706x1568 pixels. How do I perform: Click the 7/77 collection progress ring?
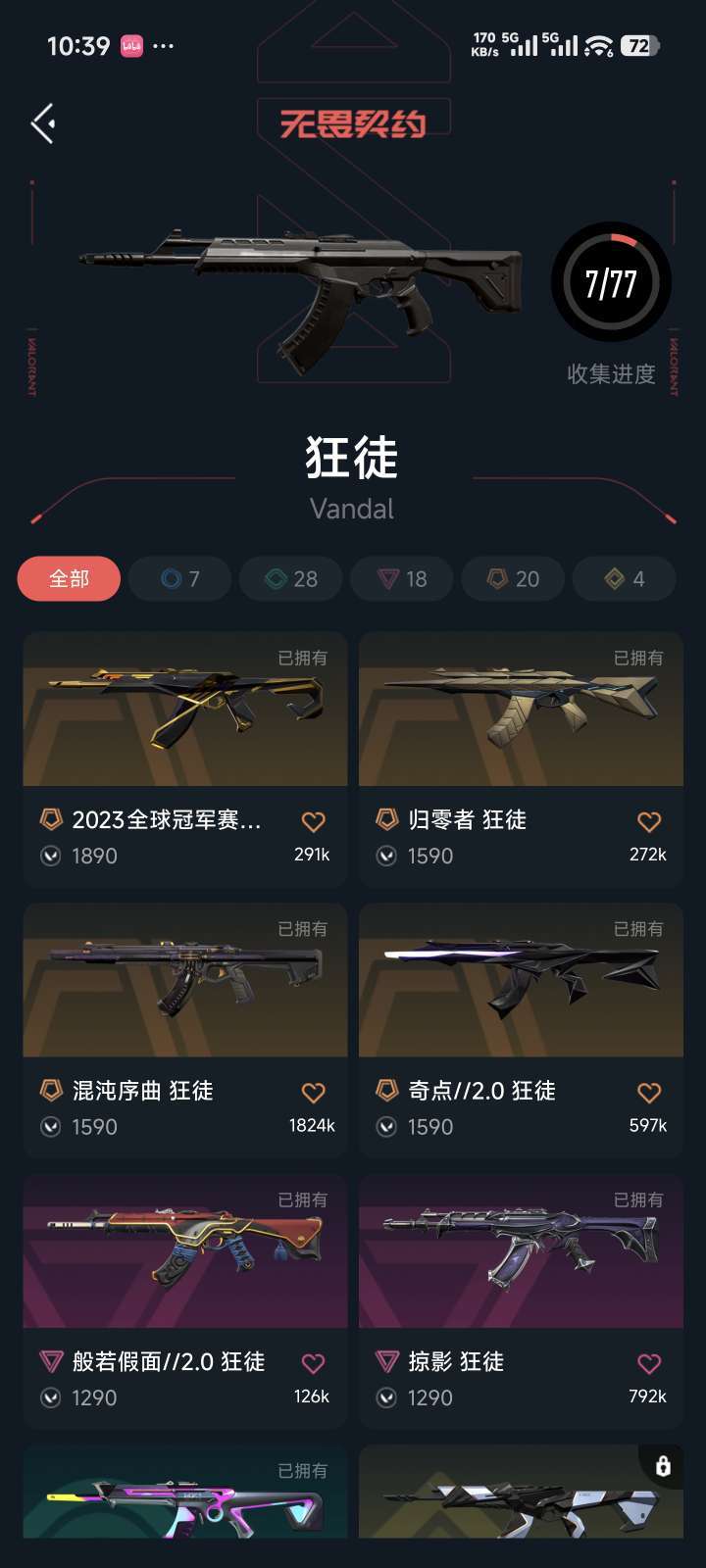pos(610,283)
